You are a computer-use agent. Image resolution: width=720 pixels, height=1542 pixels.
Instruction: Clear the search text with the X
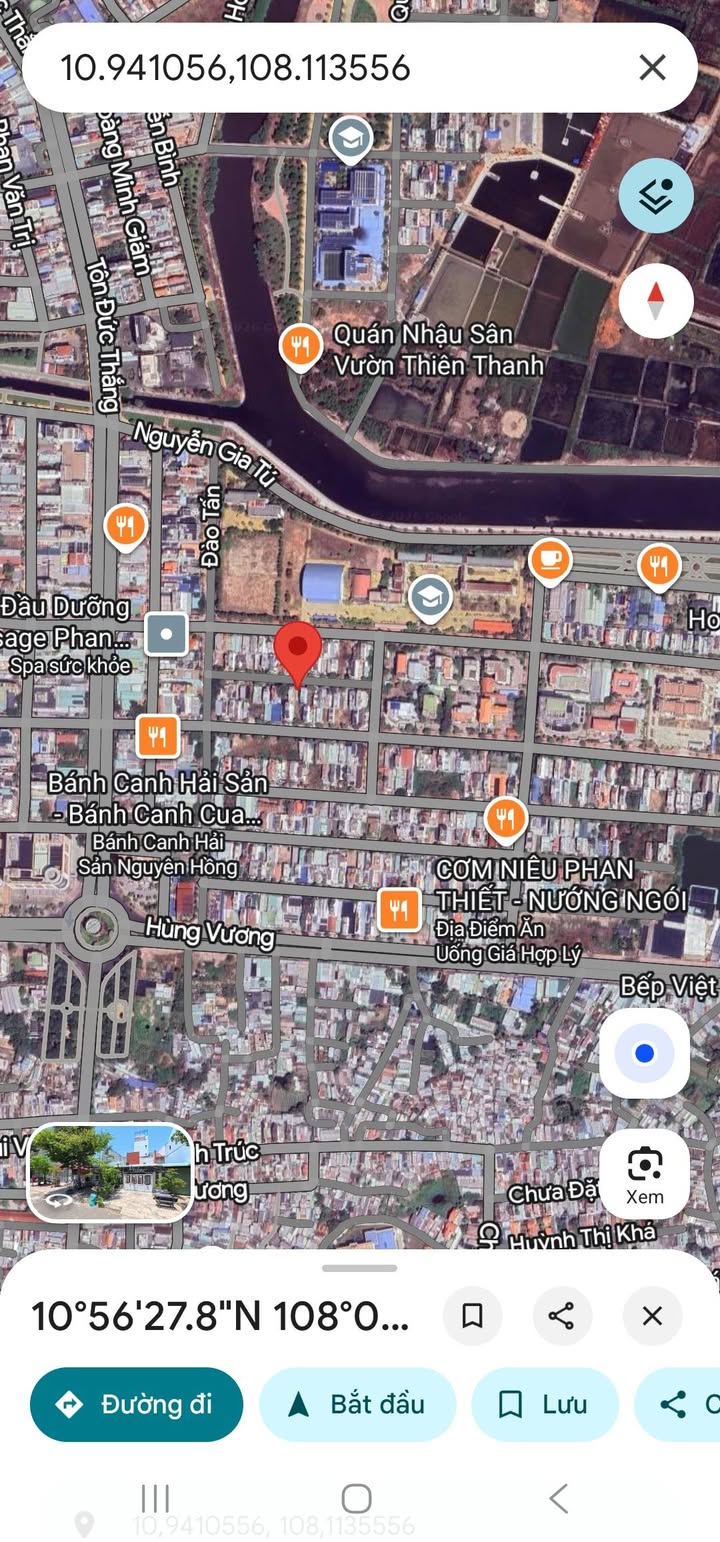[x=652, y=68]
